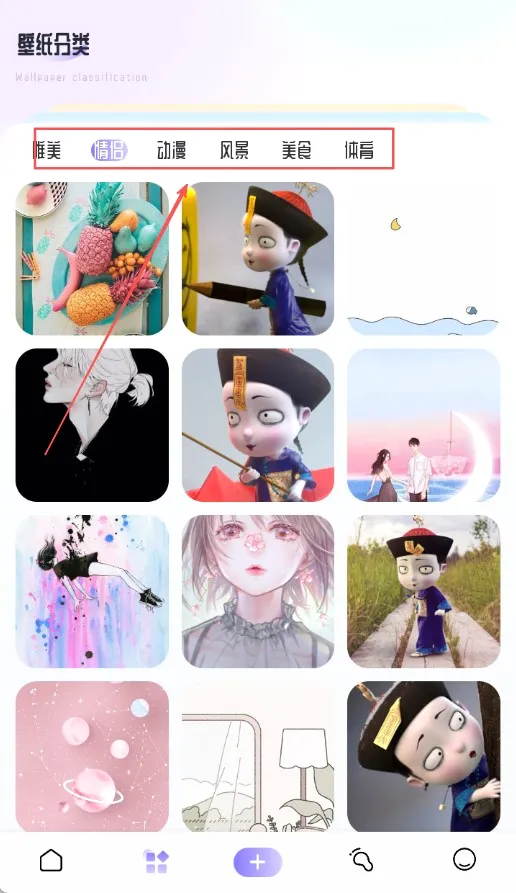Open the pink-haired anime girl wallpaper
Screen dimensions: 516x893
point(258,591)
